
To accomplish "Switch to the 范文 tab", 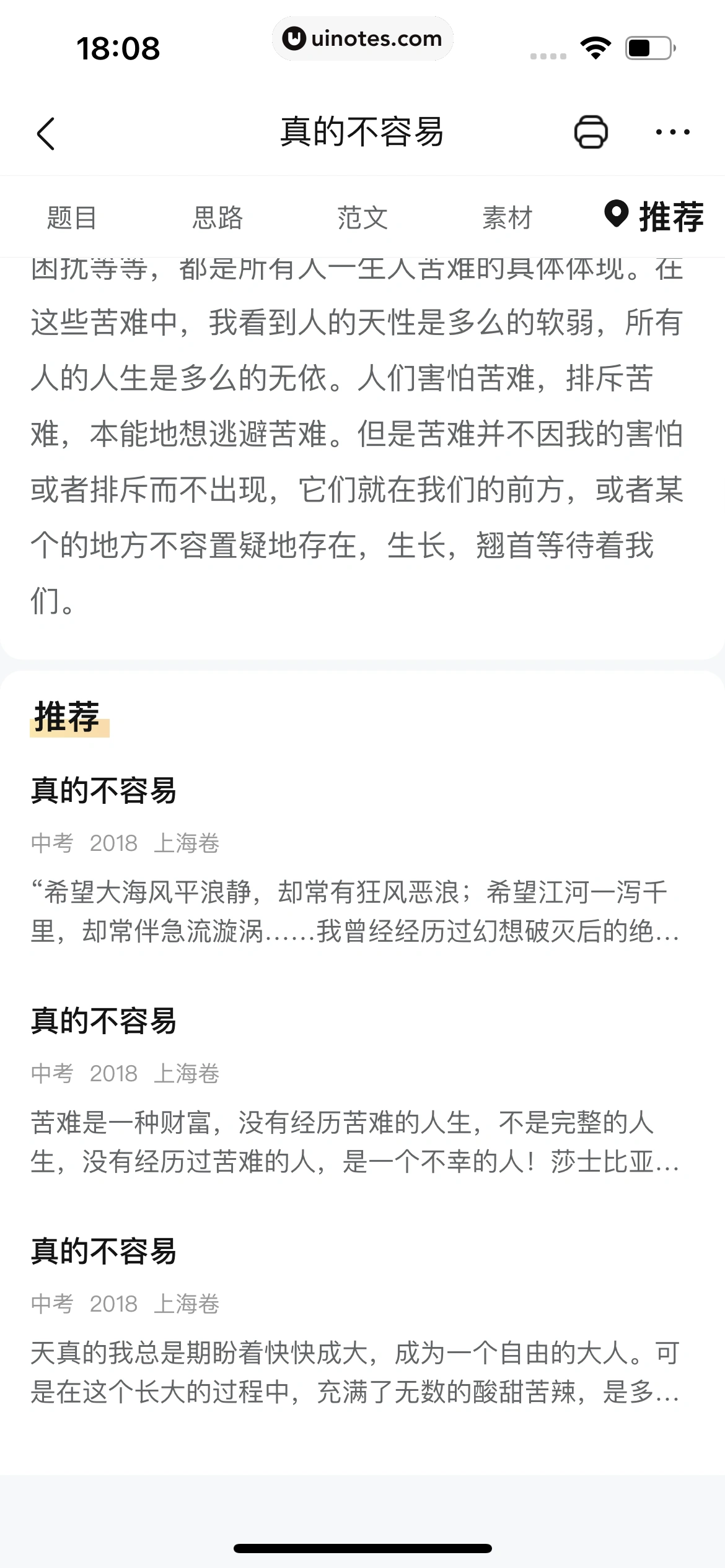I will [x=362, y=218].
